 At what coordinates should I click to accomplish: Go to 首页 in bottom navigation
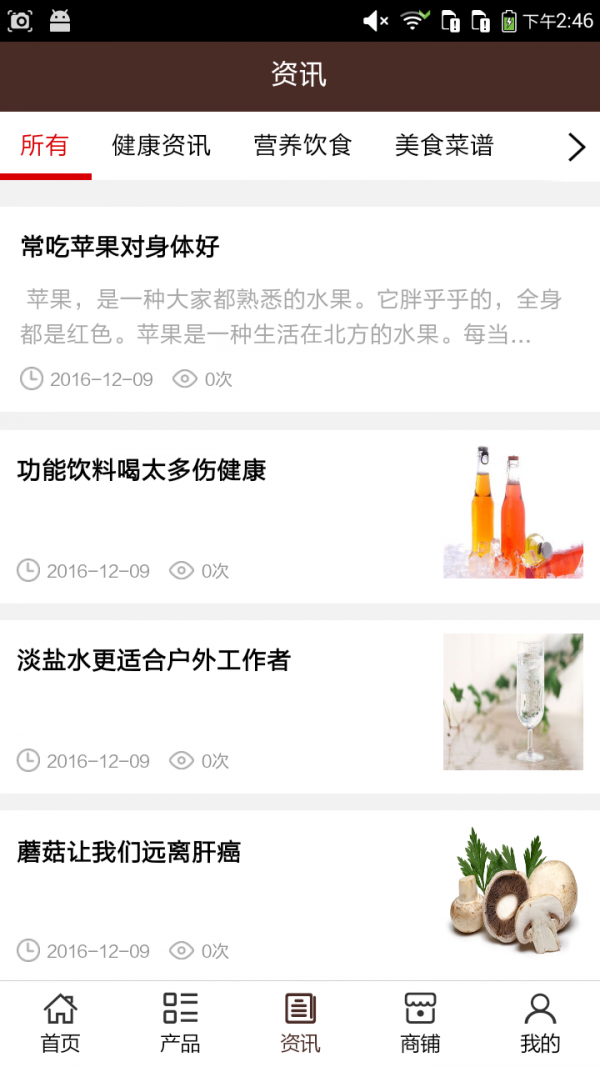[x=60, y=1023]
